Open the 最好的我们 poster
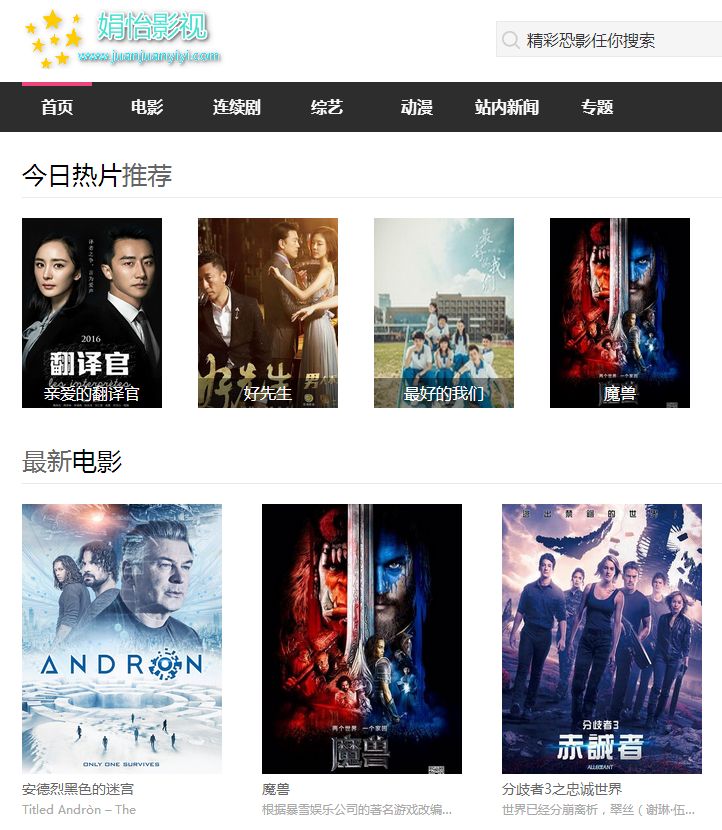The width and height of the screenshot is (722, 830). (444, 312)
